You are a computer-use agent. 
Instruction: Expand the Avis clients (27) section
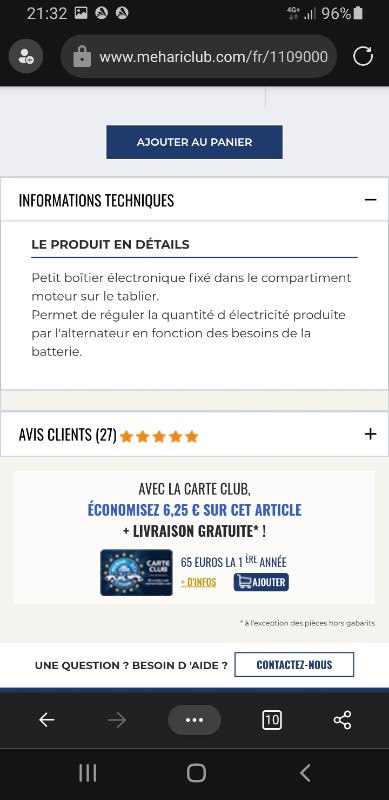tap(371, 434)
